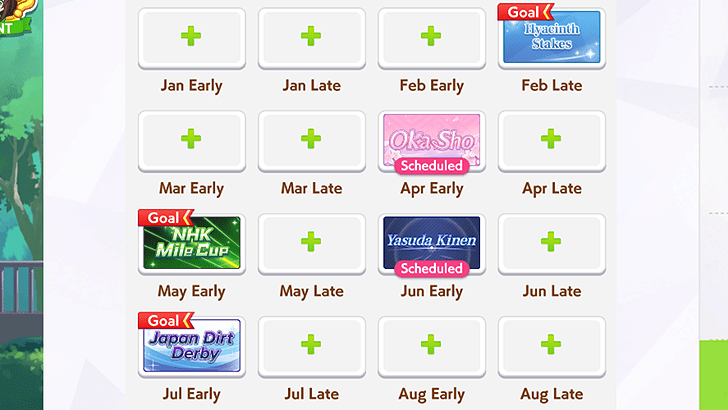Screen dimensions: 728x410
Task: Add a race to the Jan Early slot
Action: point(191,37)
